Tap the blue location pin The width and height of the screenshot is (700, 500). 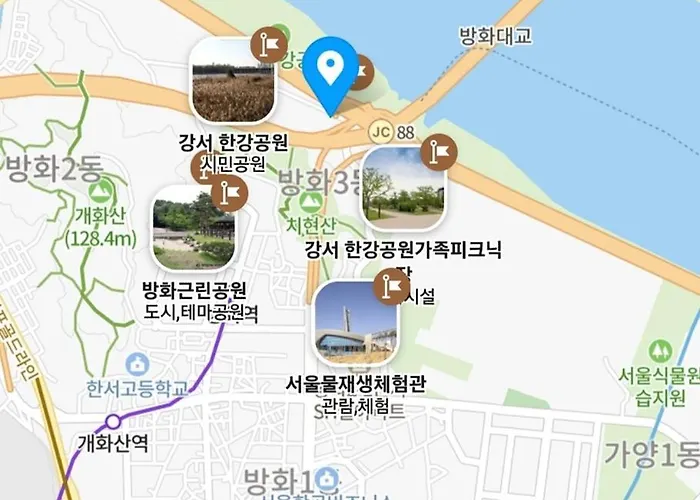coord(330,70)
